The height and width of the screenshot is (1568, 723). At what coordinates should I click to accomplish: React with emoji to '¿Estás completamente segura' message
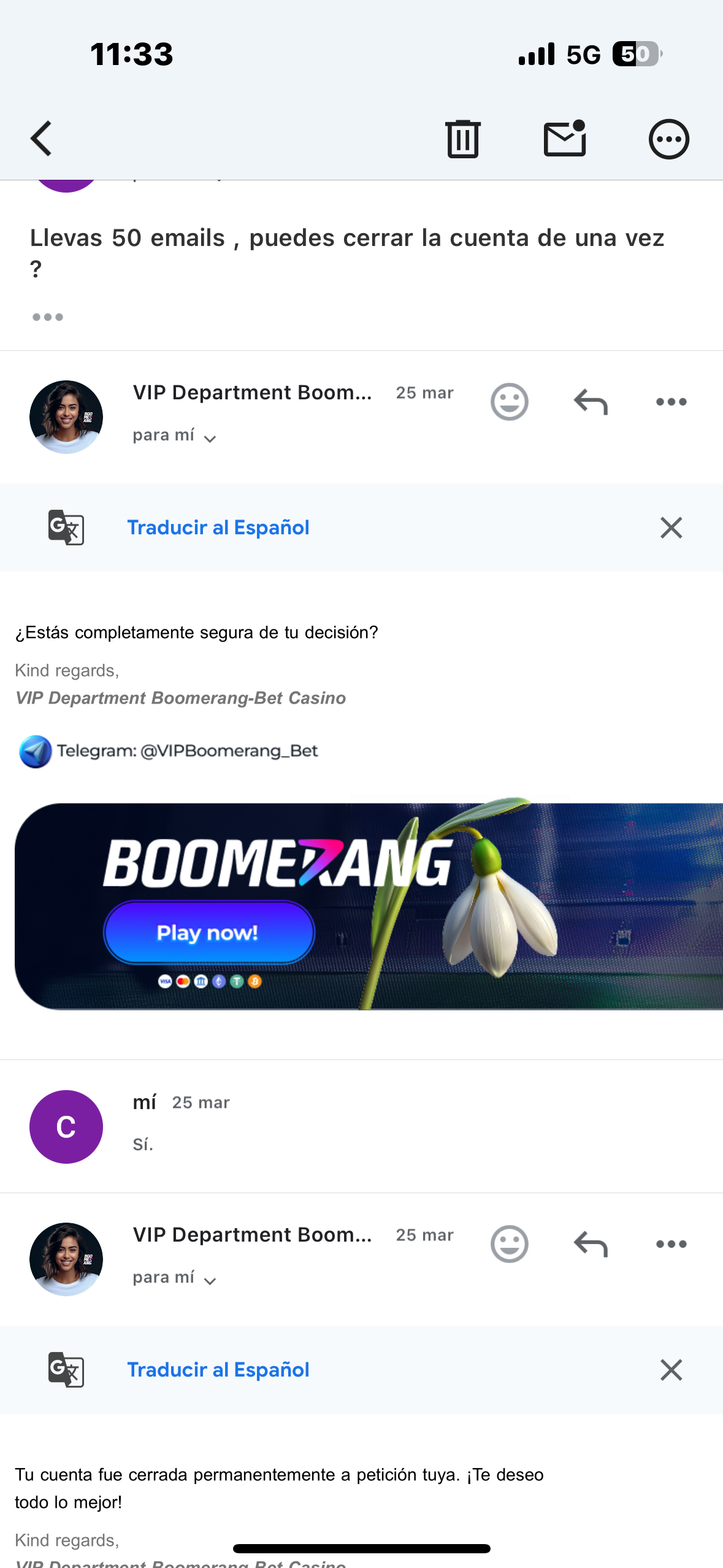coord(509,402)
